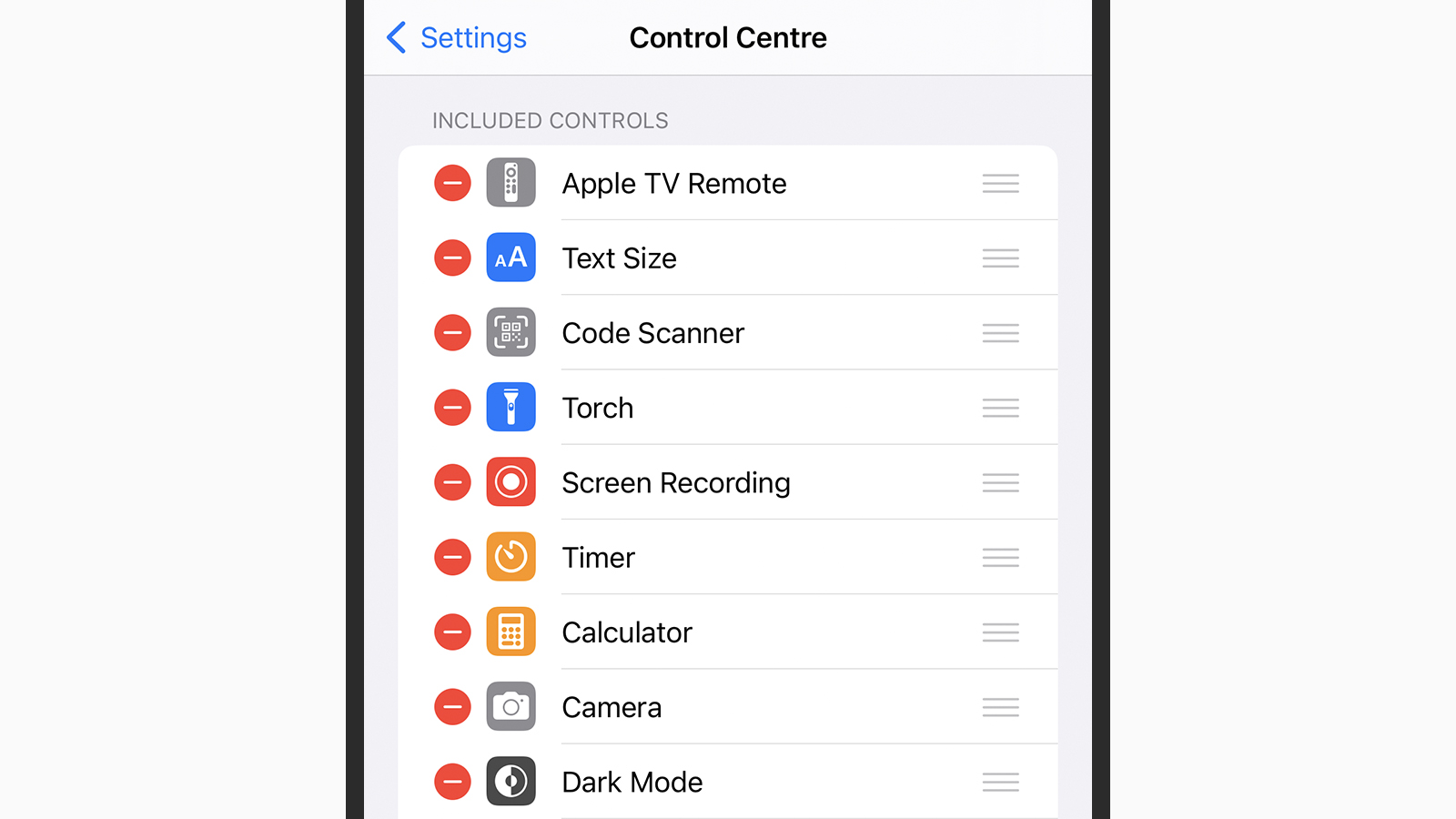
Task: Remove Calculator control
Action: click(x=452, y=632)
